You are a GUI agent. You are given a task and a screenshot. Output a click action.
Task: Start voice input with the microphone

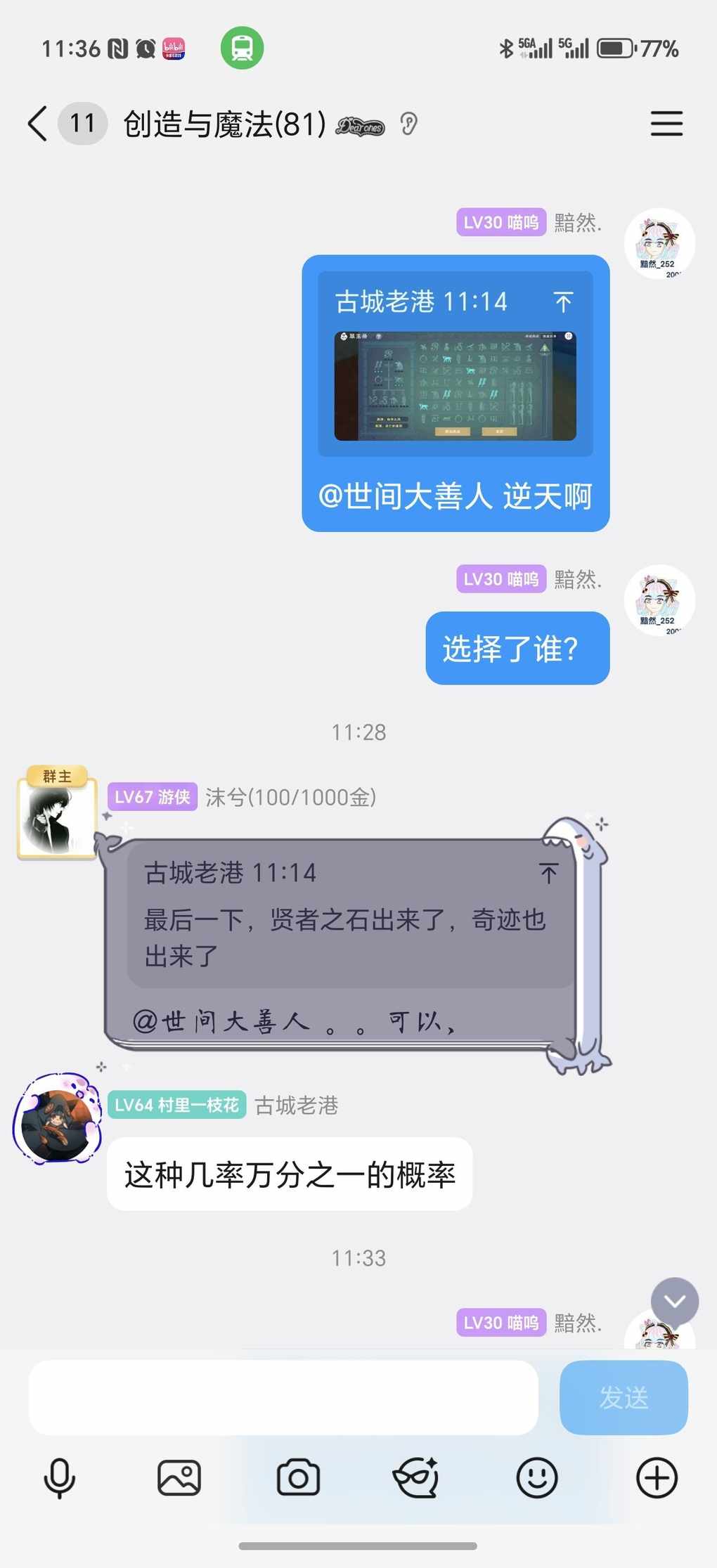point(60,1477)
